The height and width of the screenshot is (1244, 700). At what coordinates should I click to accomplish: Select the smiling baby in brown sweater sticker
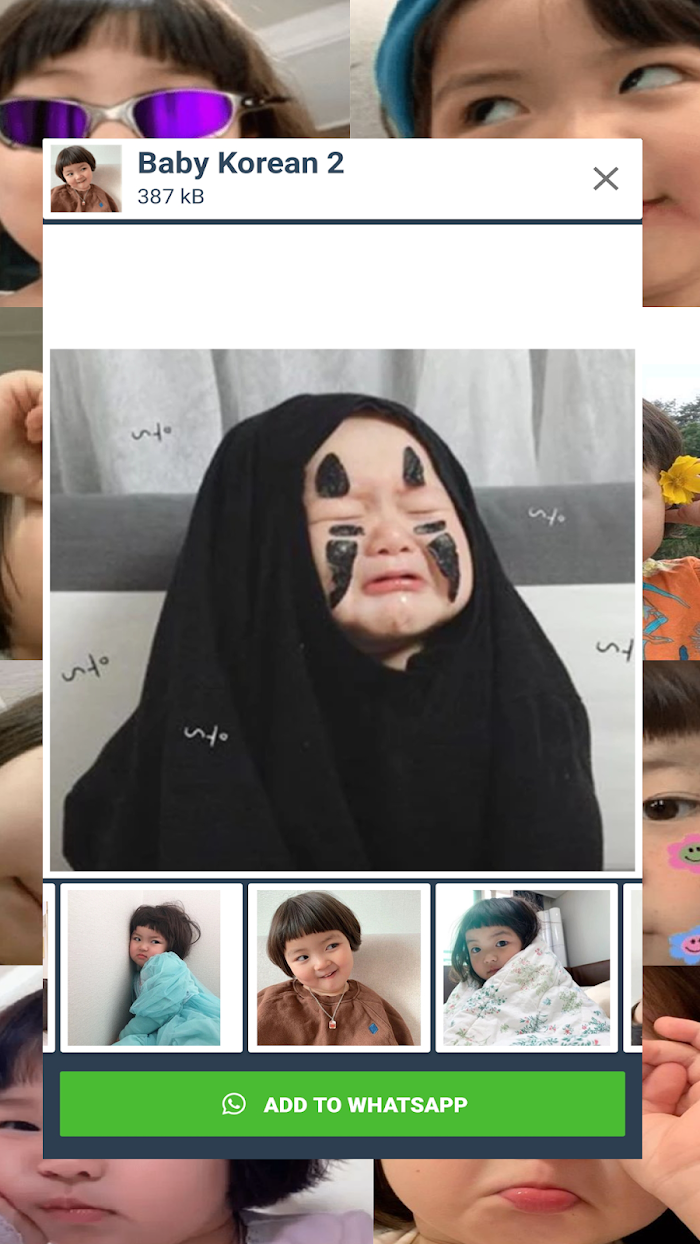click(339, 967)
